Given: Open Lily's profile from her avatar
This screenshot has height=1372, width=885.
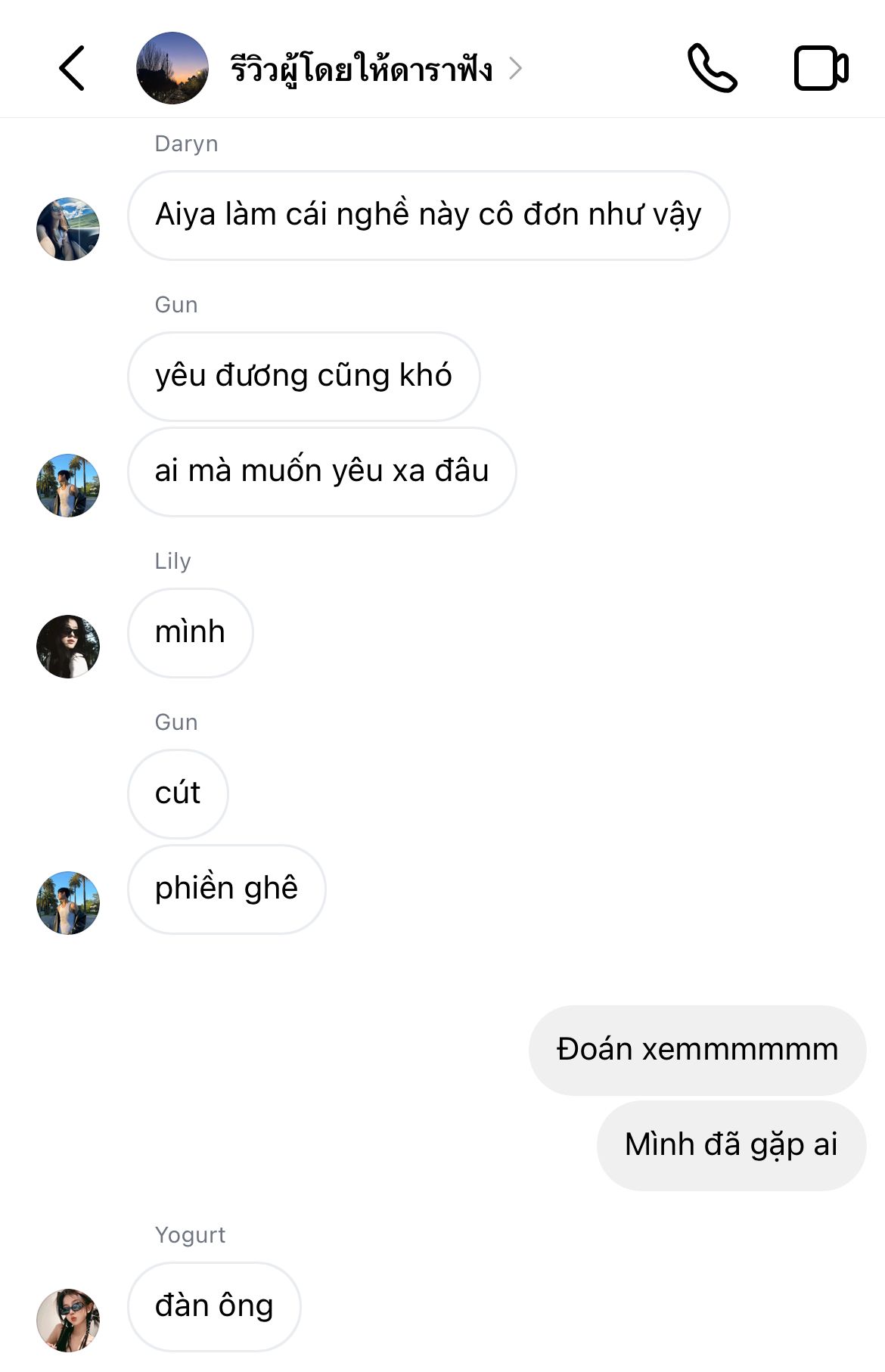Looking at the screenshot, I should pos(68,647).
